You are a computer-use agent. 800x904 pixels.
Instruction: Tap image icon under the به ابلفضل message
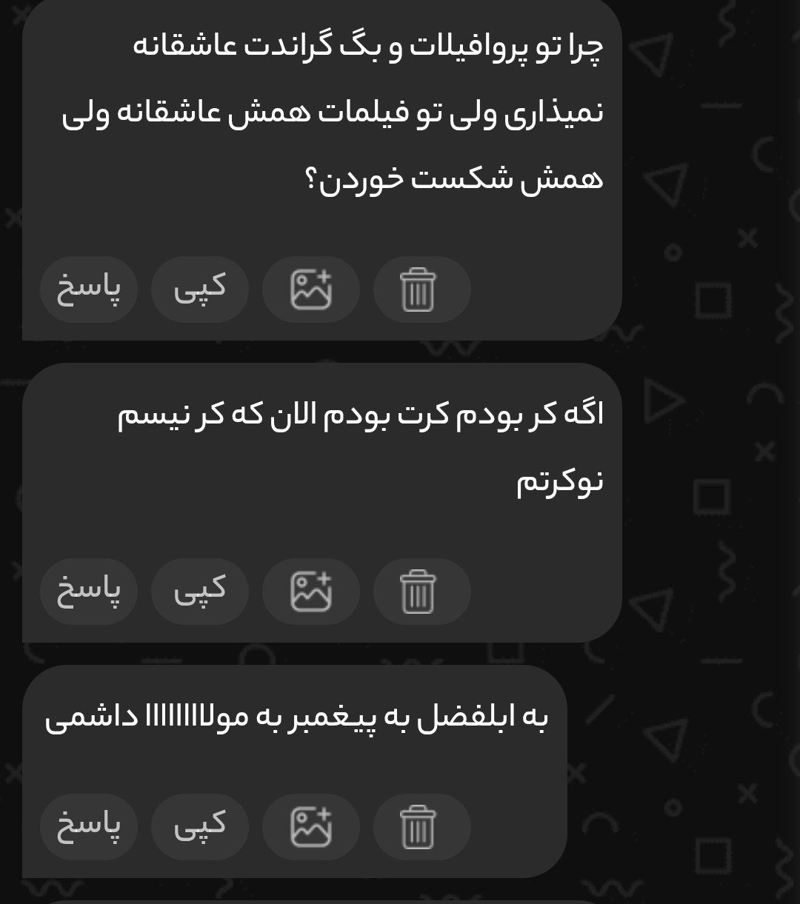click(x=311, y=827)
